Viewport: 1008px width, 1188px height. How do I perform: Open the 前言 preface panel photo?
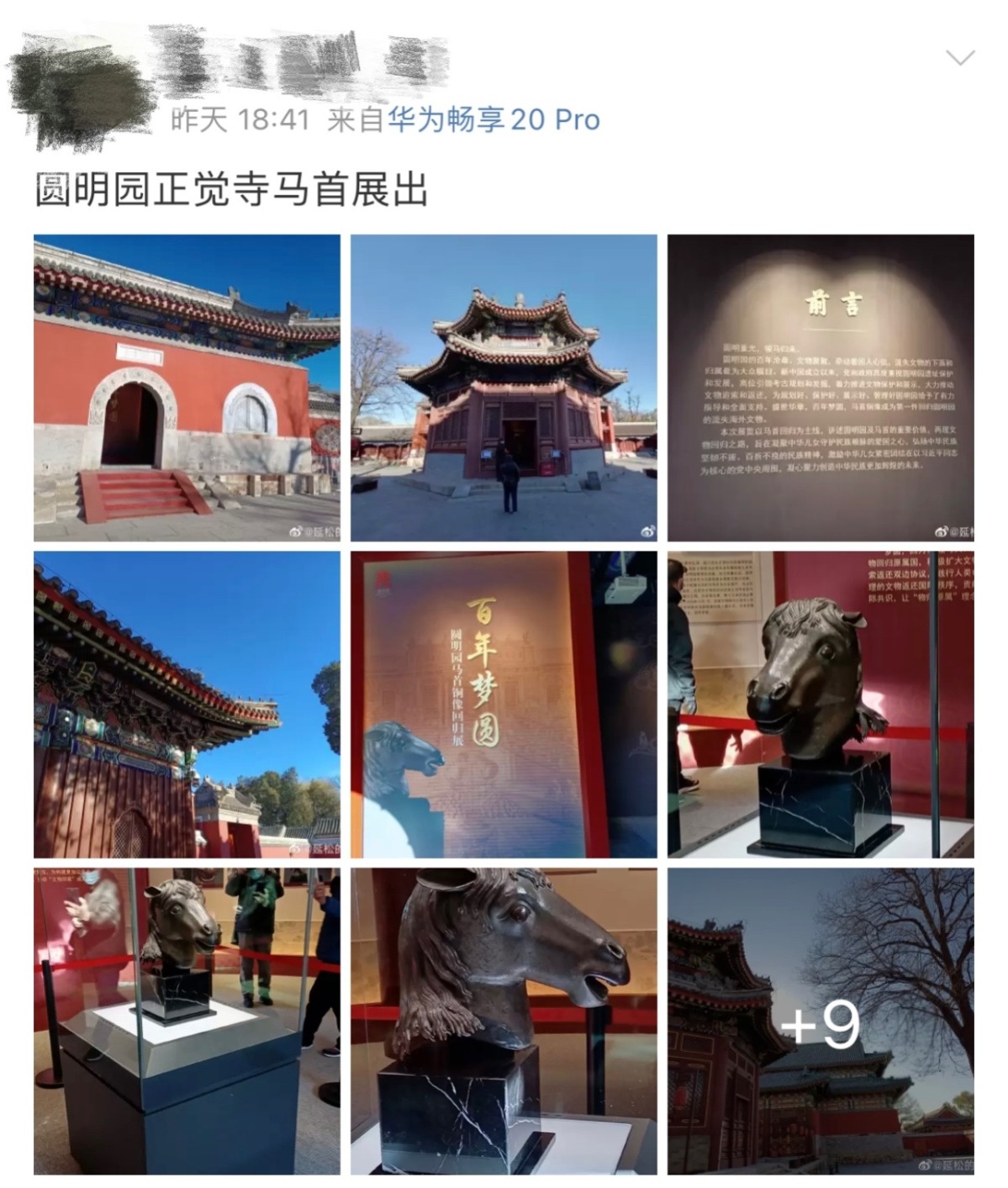coord(821,388)
